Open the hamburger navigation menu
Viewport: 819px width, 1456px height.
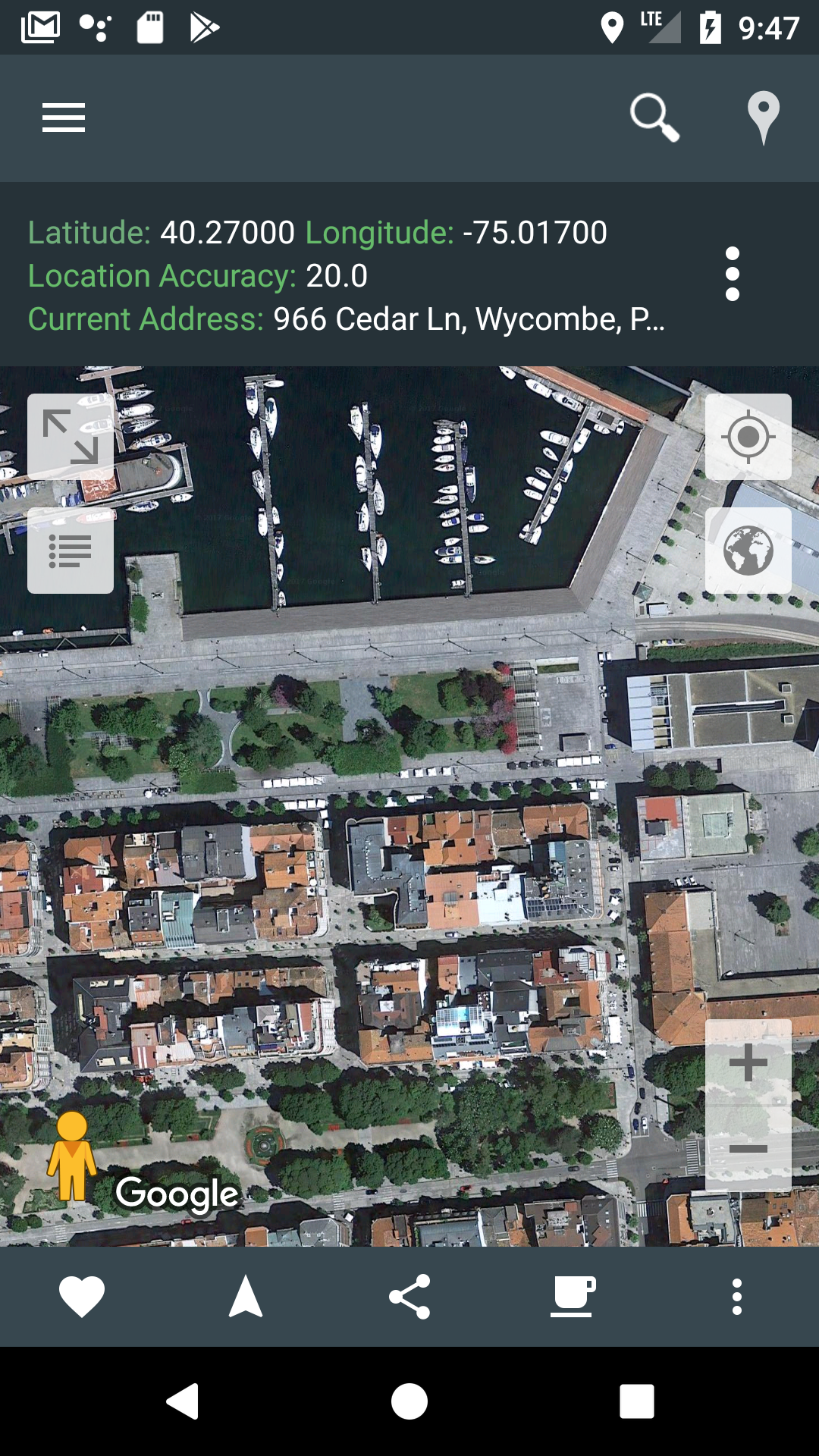pyautogui.click(x=64, y=118)
